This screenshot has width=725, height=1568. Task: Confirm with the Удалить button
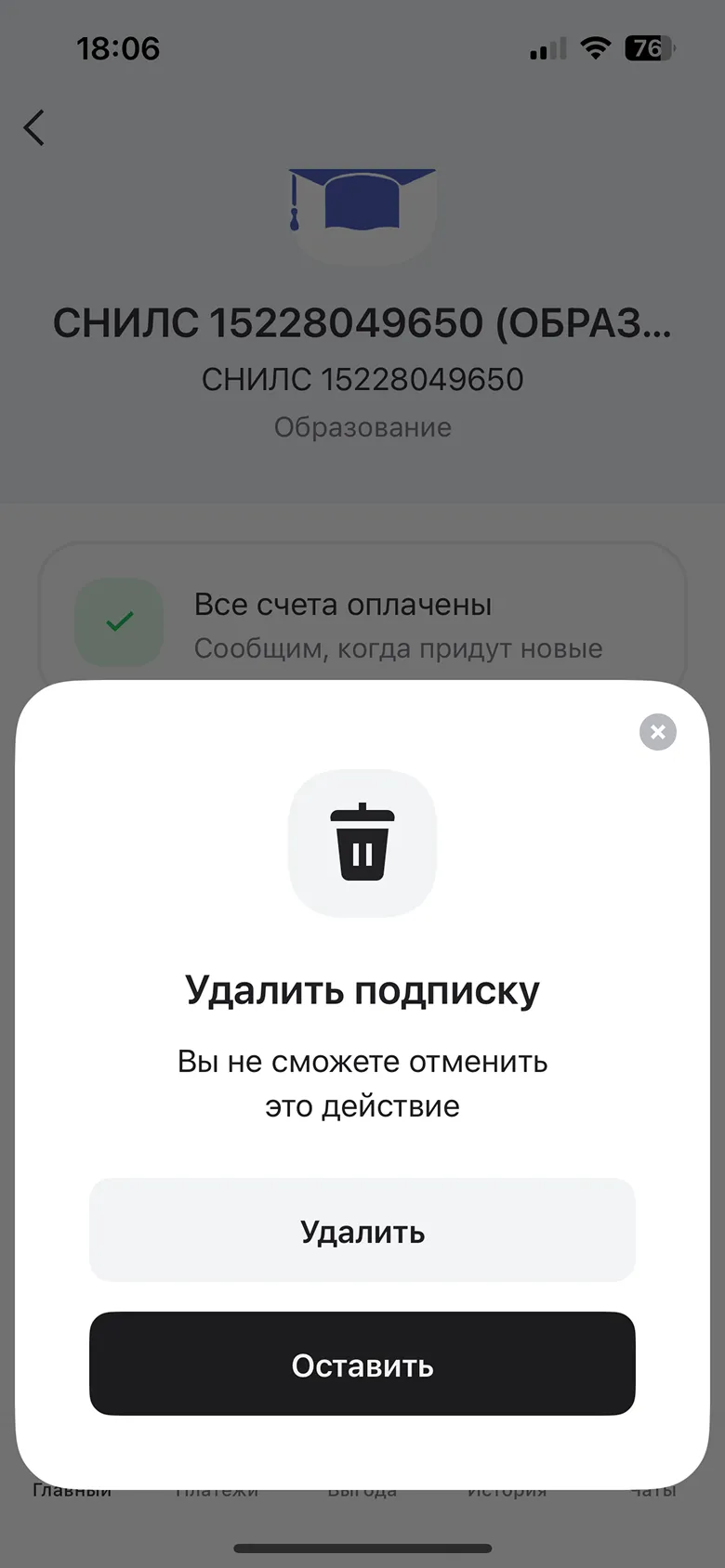click(362, 1231)
